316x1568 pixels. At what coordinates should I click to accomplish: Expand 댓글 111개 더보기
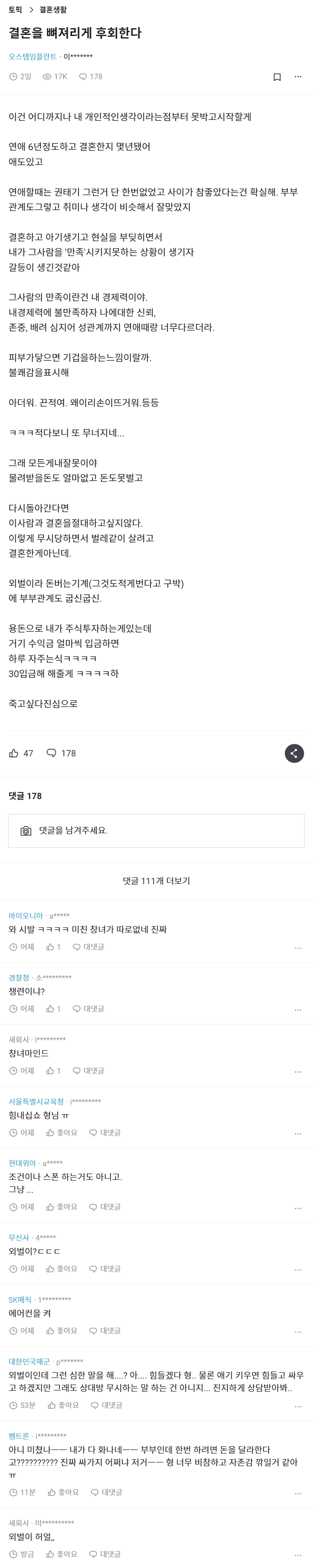[x=156, y=881]
